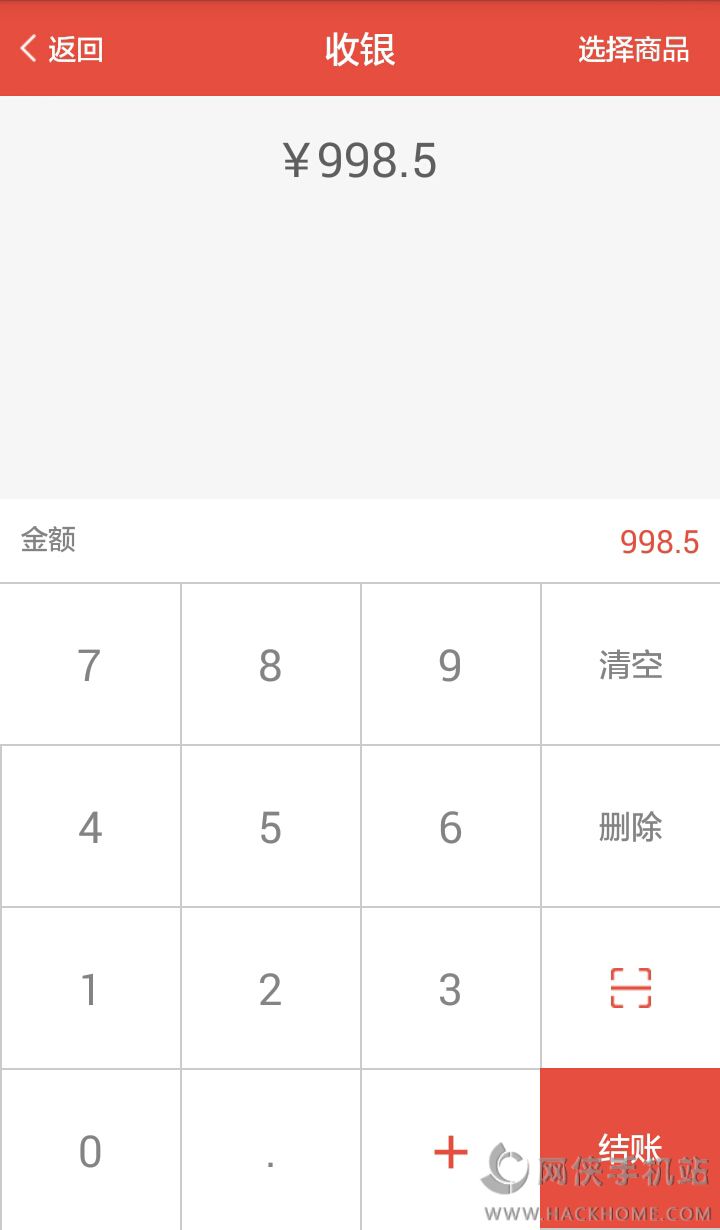Open the barcode scanner icon
Screen dimensions: 720x1230
[x=631, y=988]
